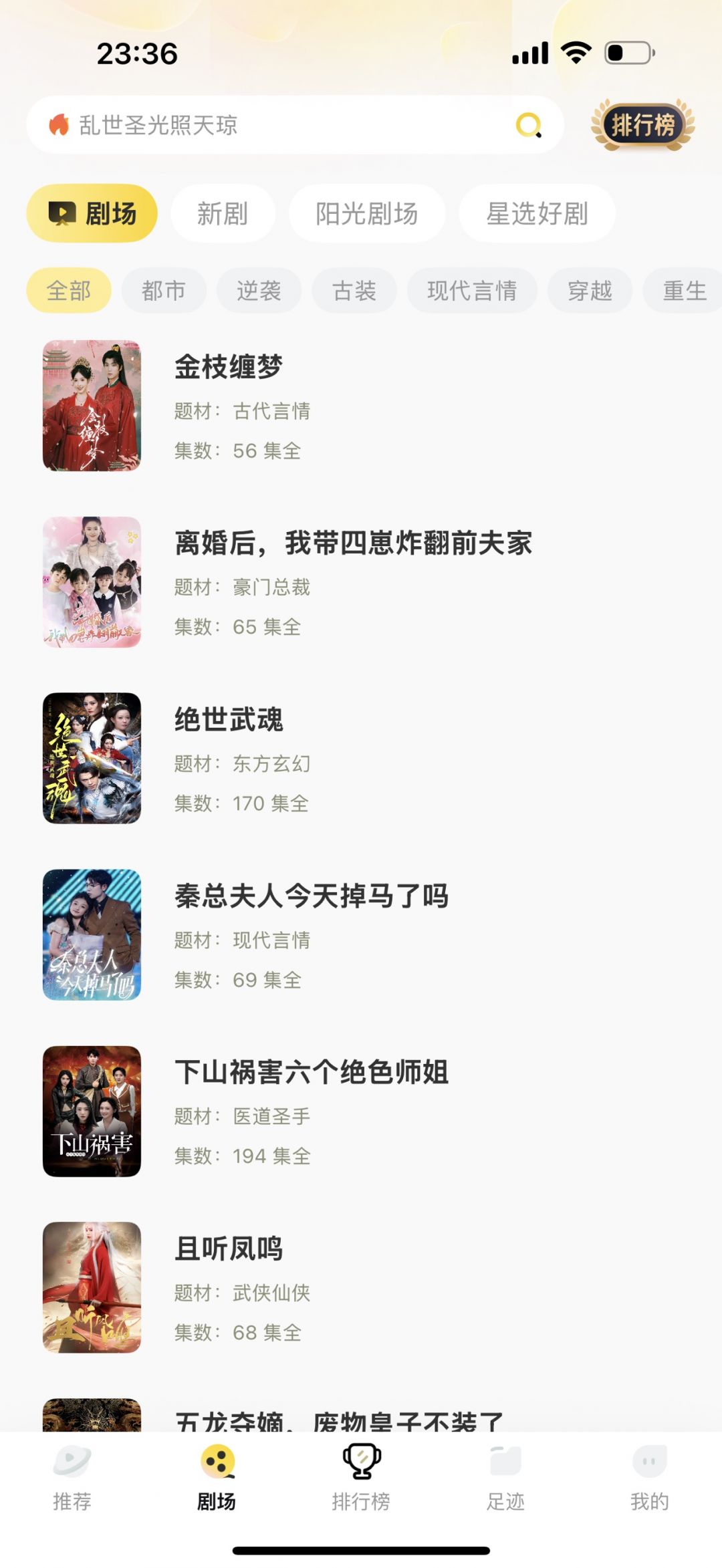This screenshot has height=1568, width=722.
Task: Switch to the 新剧 tab
Action: (x=223, y=214)
